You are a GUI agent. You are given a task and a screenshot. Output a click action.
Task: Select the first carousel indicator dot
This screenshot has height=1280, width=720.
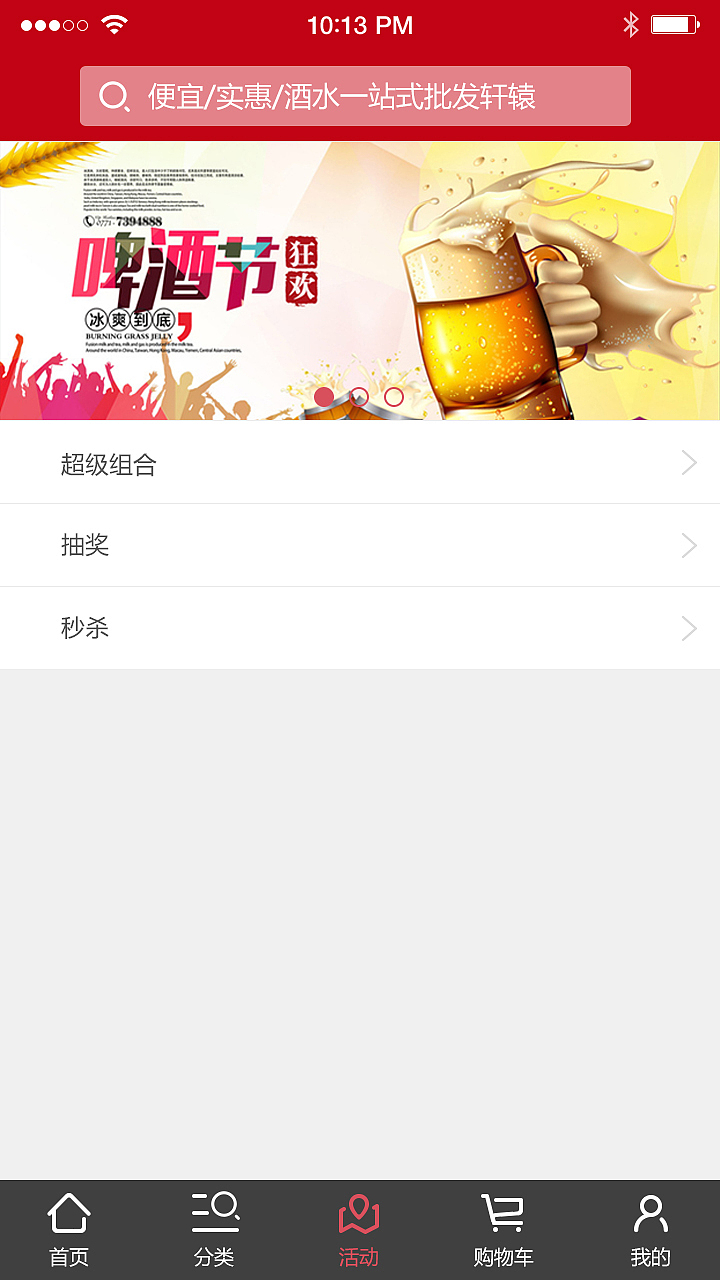coord(322,397)
